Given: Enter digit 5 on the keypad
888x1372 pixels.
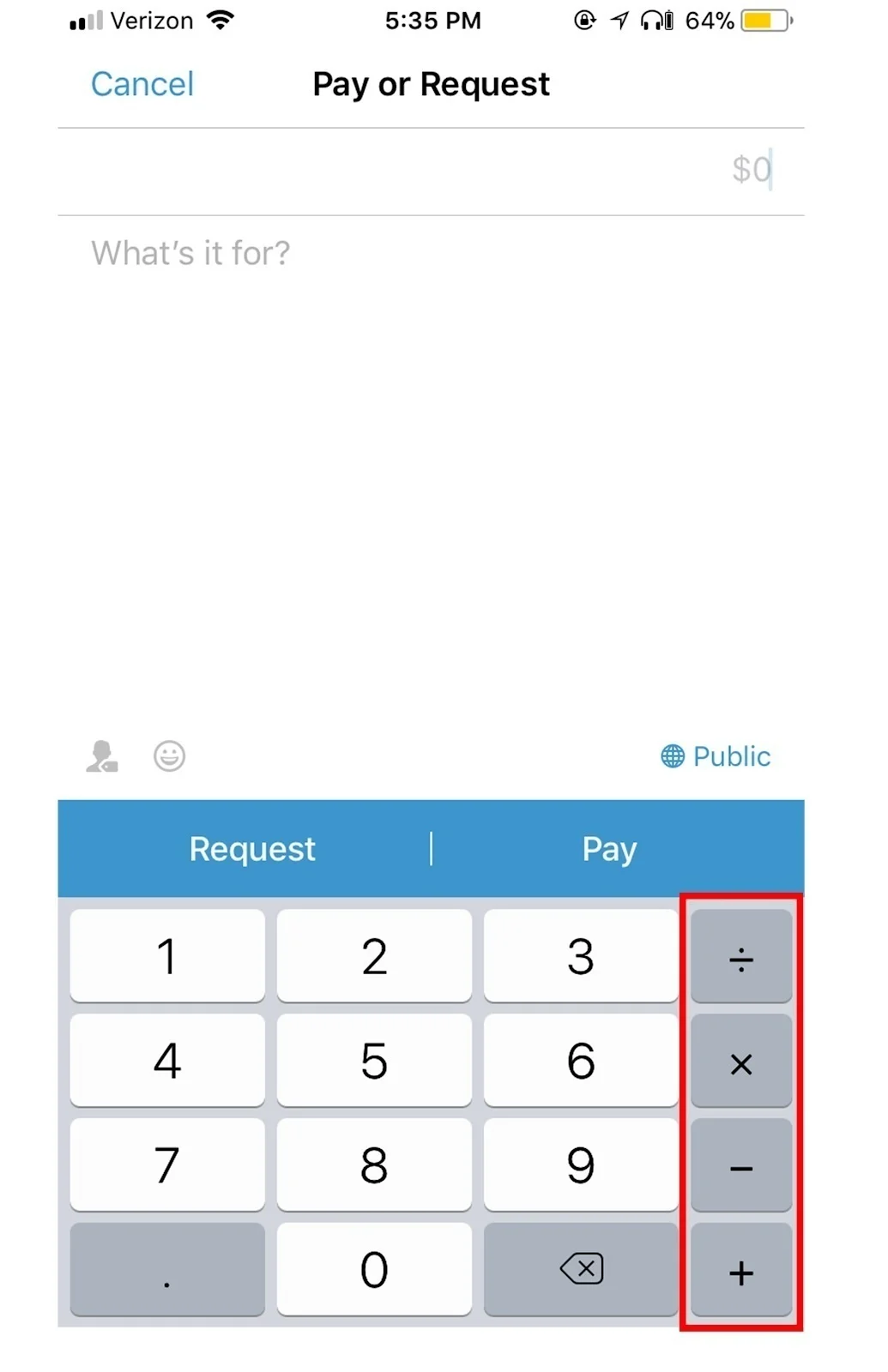Looking at the screenshot, I should [374, 1061].
